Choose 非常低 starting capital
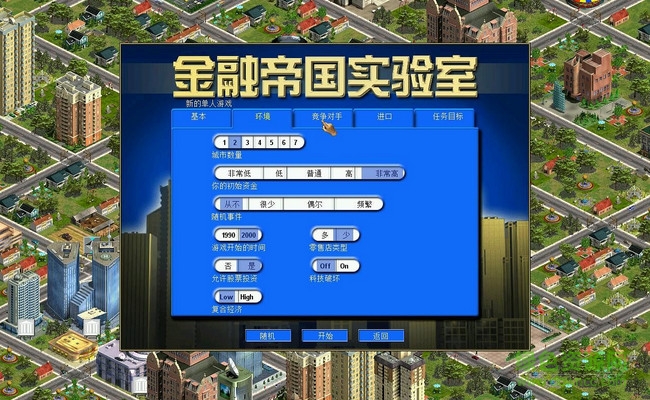 pyautogui.click(x=232, y=173)
